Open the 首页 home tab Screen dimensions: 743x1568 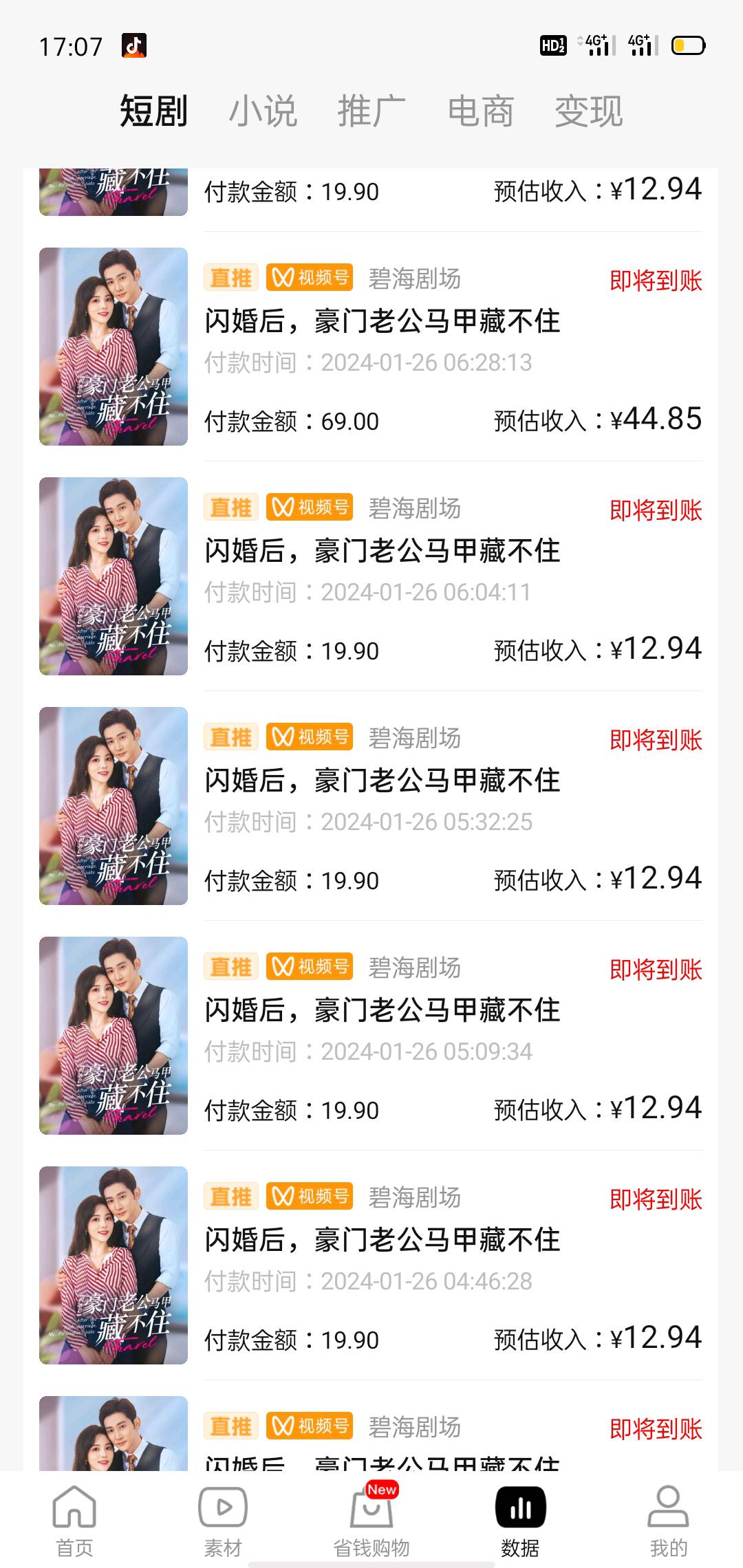pos(74,1518)
